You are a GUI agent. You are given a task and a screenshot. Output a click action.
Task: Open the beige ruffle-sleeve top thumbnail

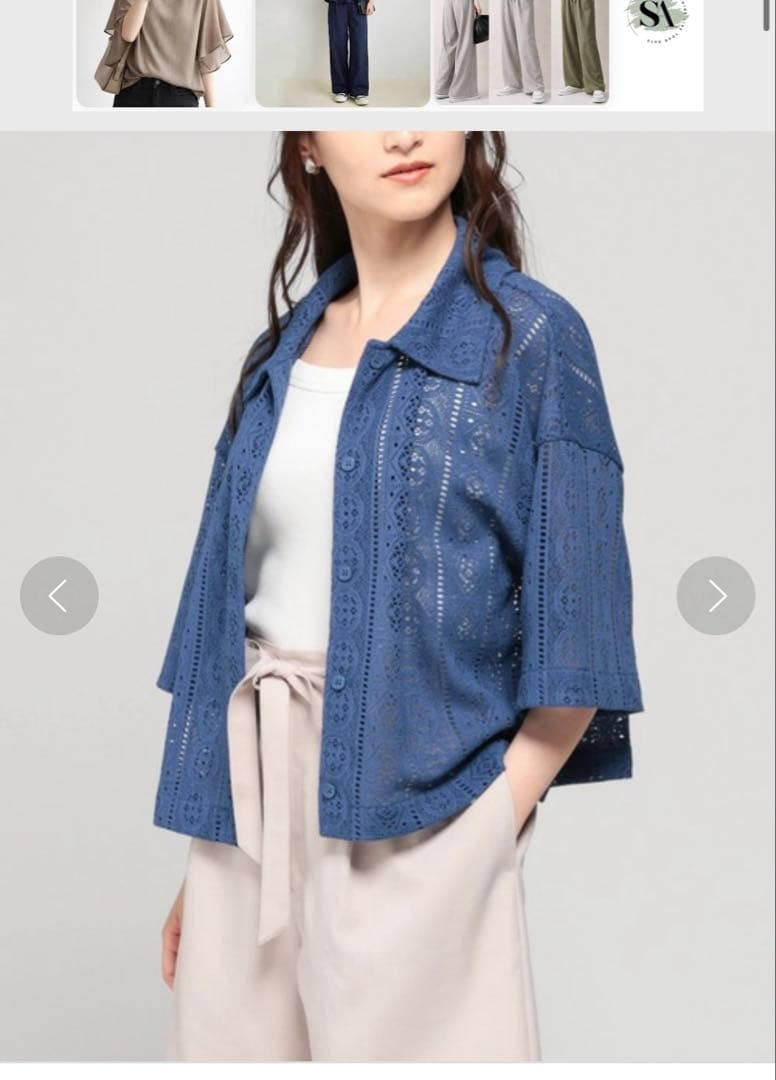(163, 53)
